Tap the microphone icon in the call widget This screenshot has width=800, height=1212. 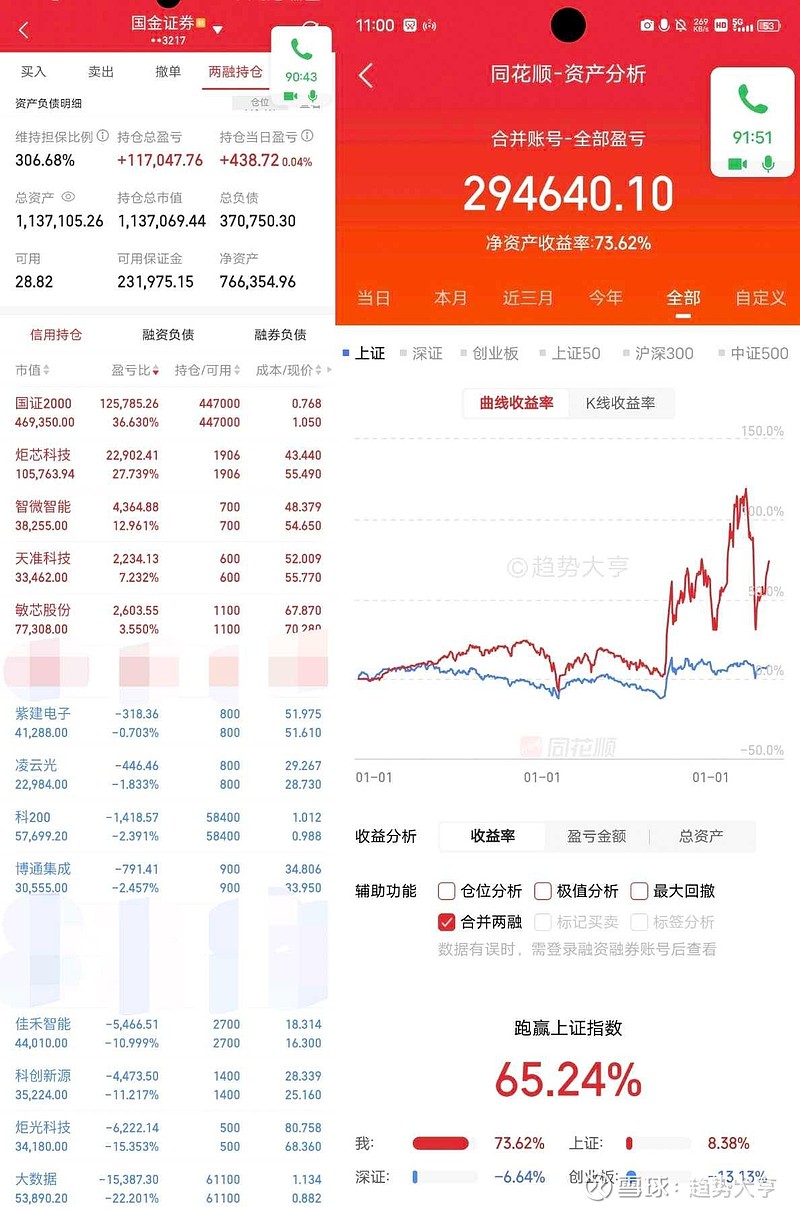(313, 98)
